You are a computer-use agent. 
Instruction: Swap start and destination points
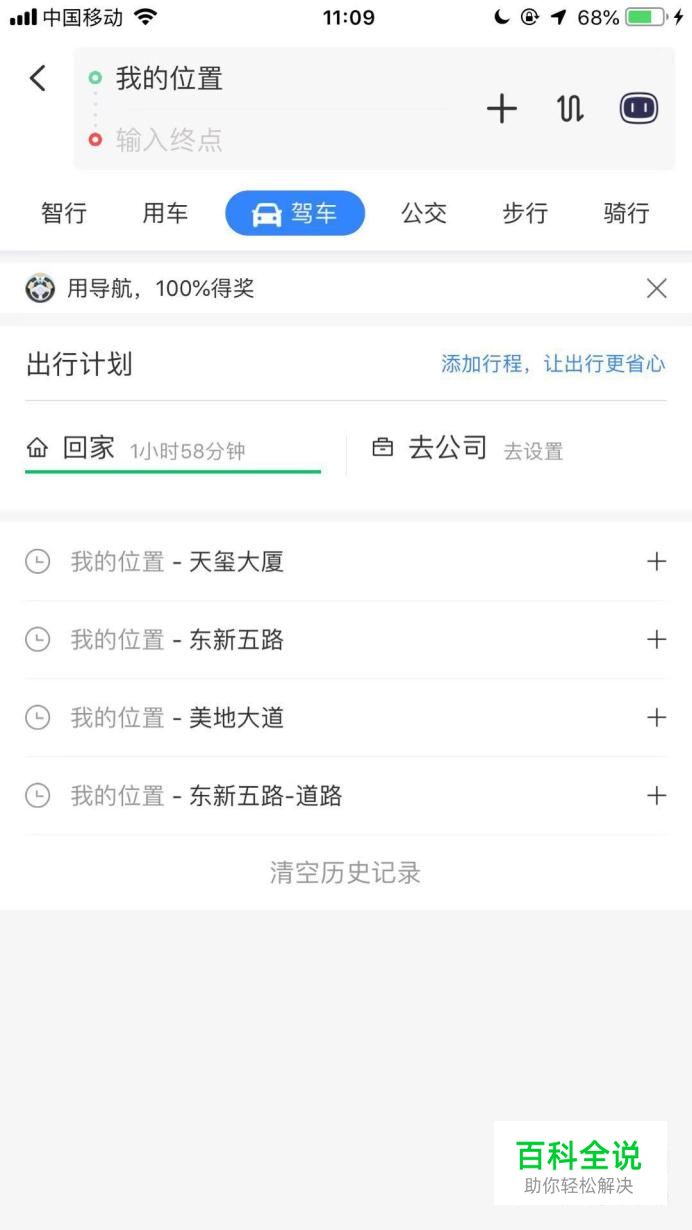point(570,108)
